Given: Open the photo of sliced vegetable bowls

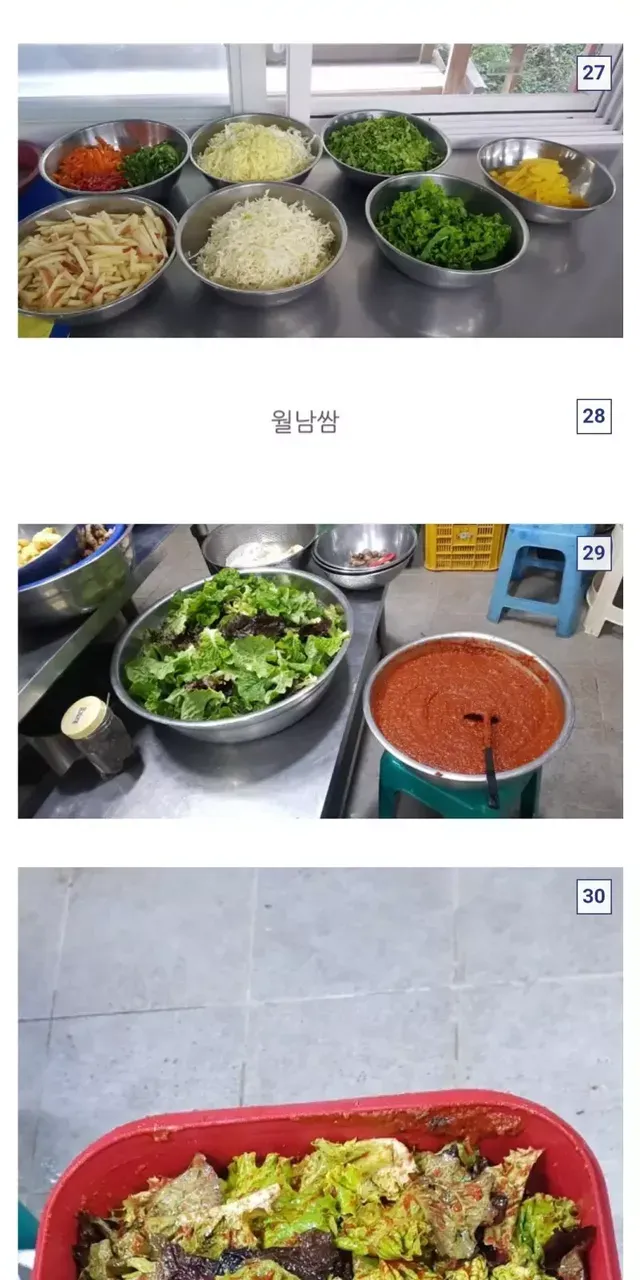Looking at the screenshot, I should click(x=320, y=190).
